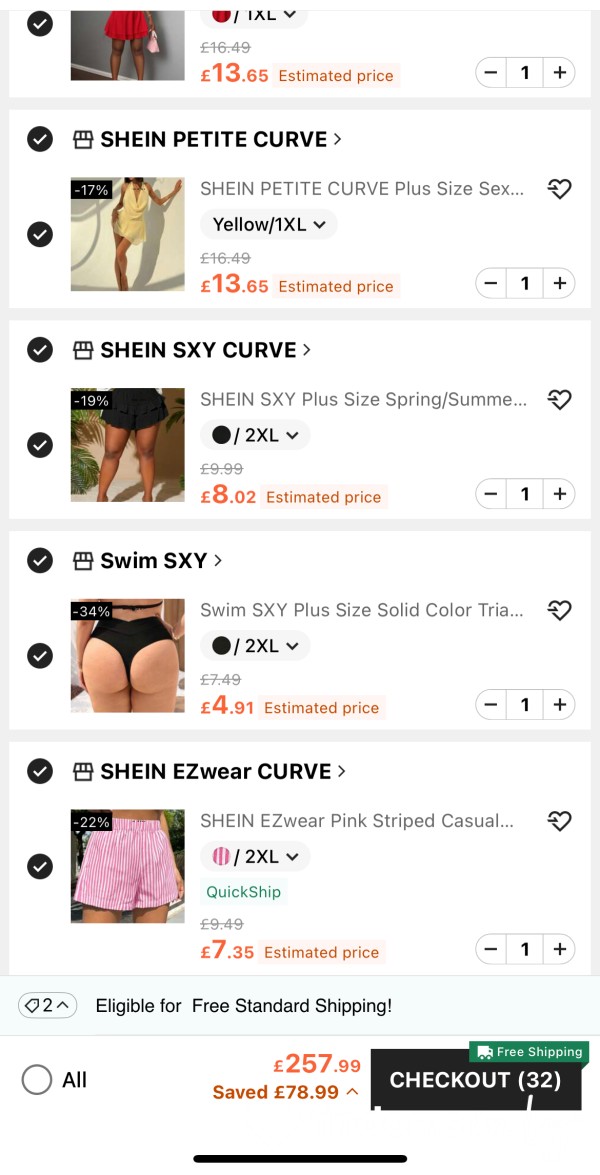Wishlist the SHEIN SXY Spring/Summer item
600x1175 pixels.
point(560,399)
